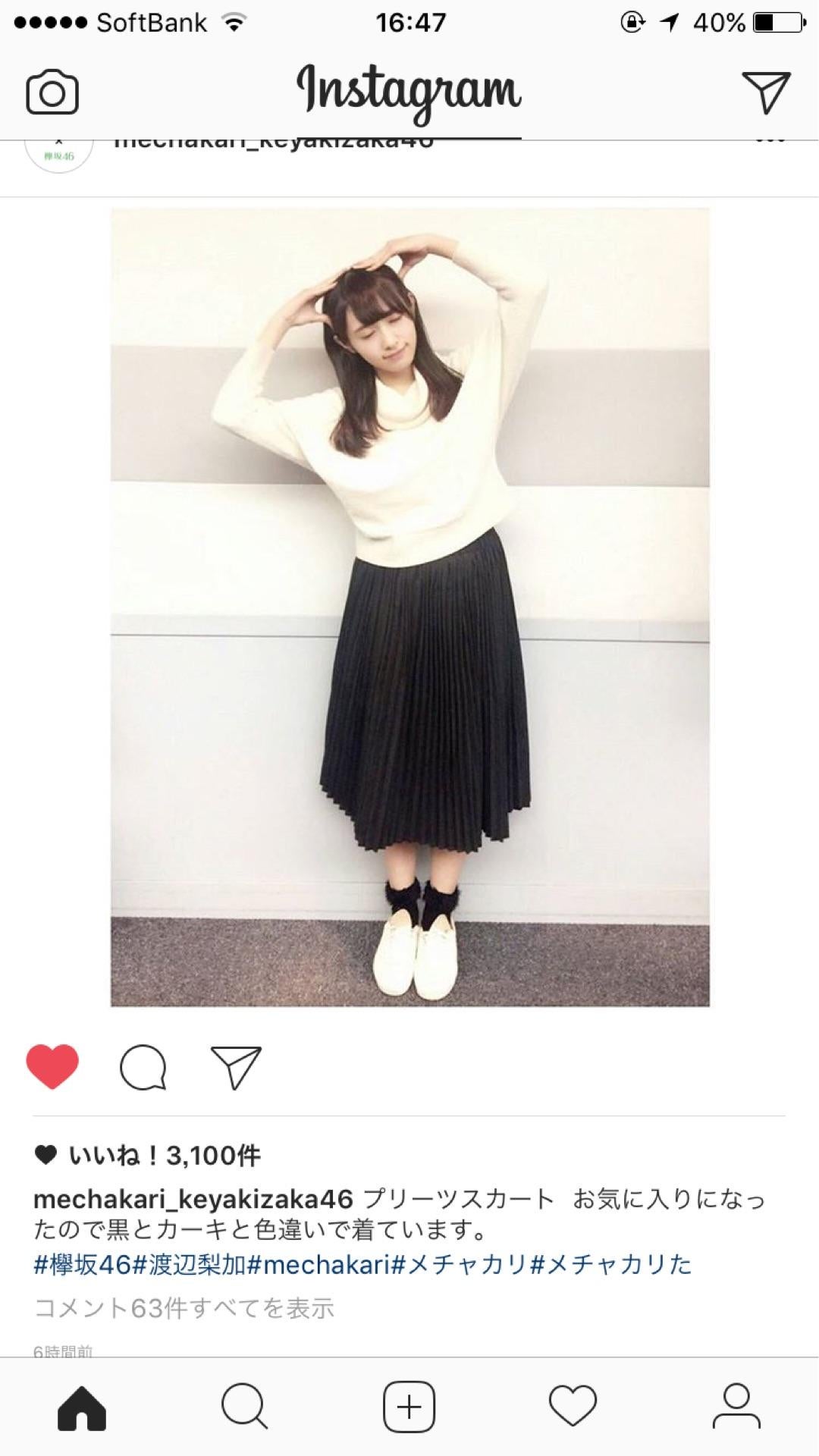Unlike the post with the red heart

coord(52,1066)
